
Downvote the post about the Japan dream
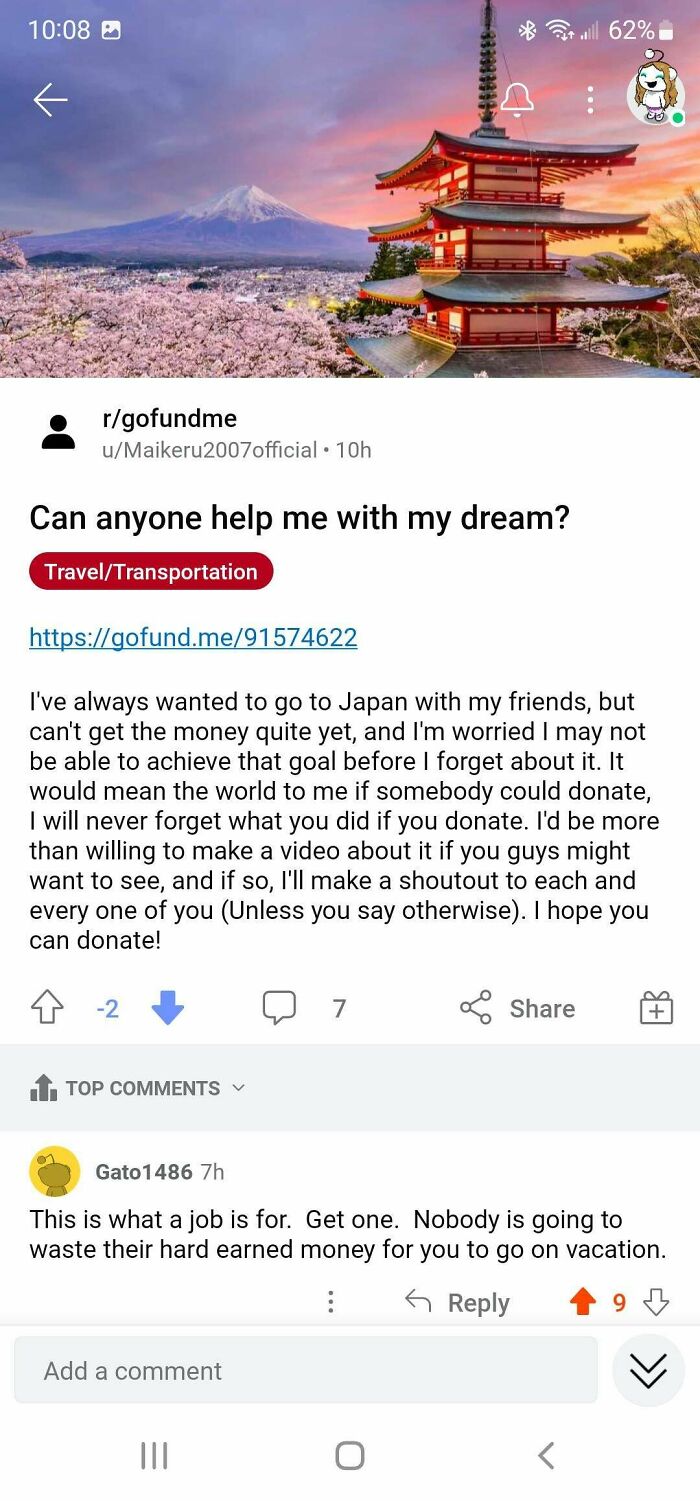tap(167, 1008)
